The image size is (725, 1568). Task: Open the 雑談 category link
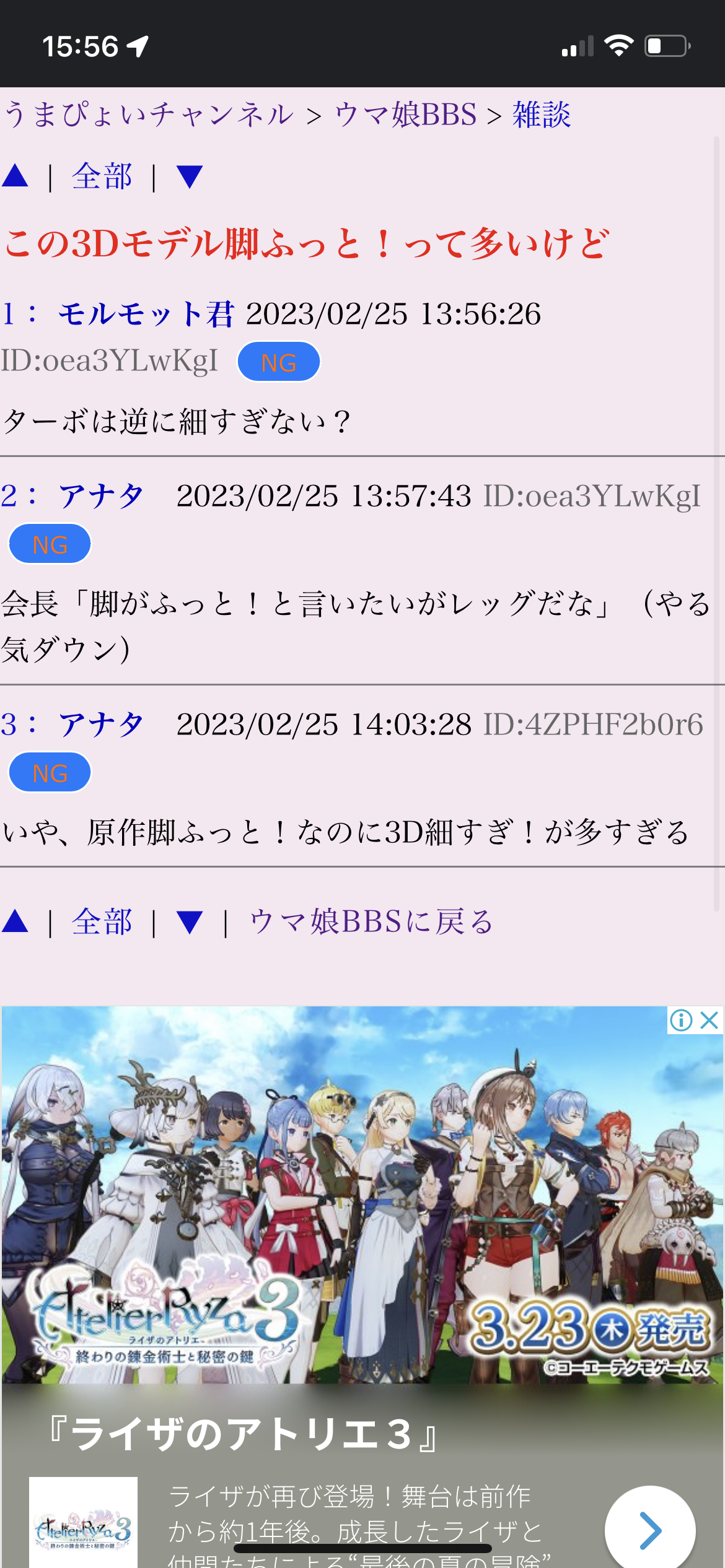point(541,115)
